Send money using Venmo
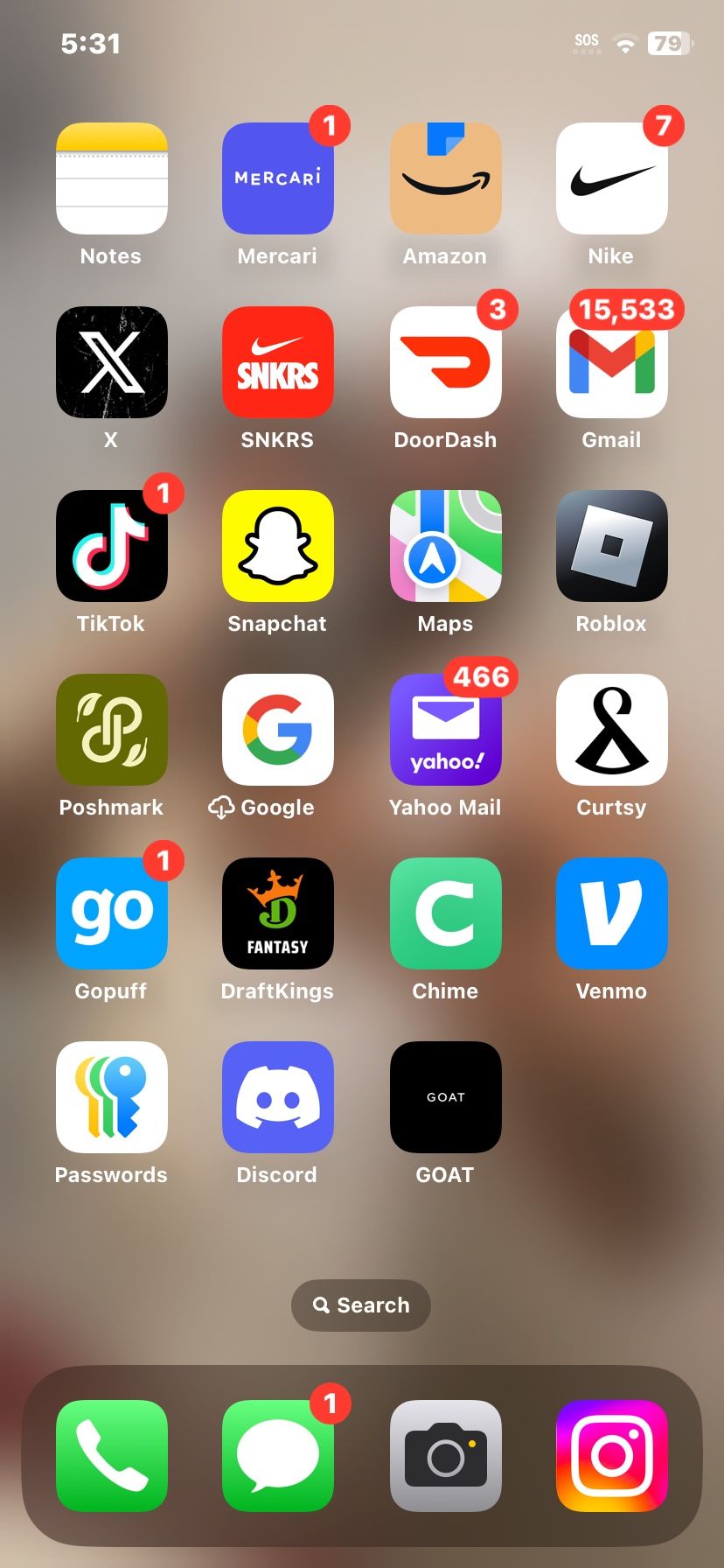Image resolution: width=724 pixels, height=1568 pixels. 611,913
